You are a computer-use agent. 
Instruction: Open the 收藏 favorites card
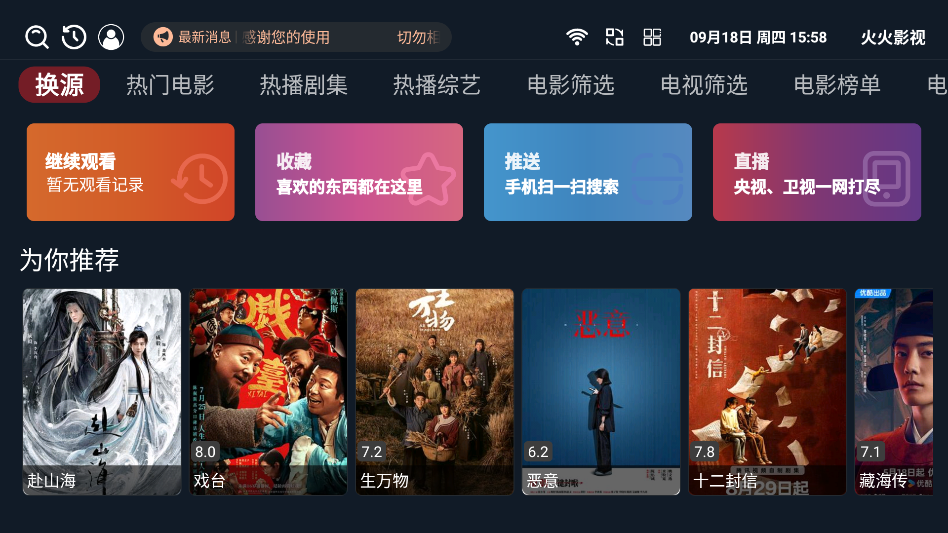(x=359, y=172)
